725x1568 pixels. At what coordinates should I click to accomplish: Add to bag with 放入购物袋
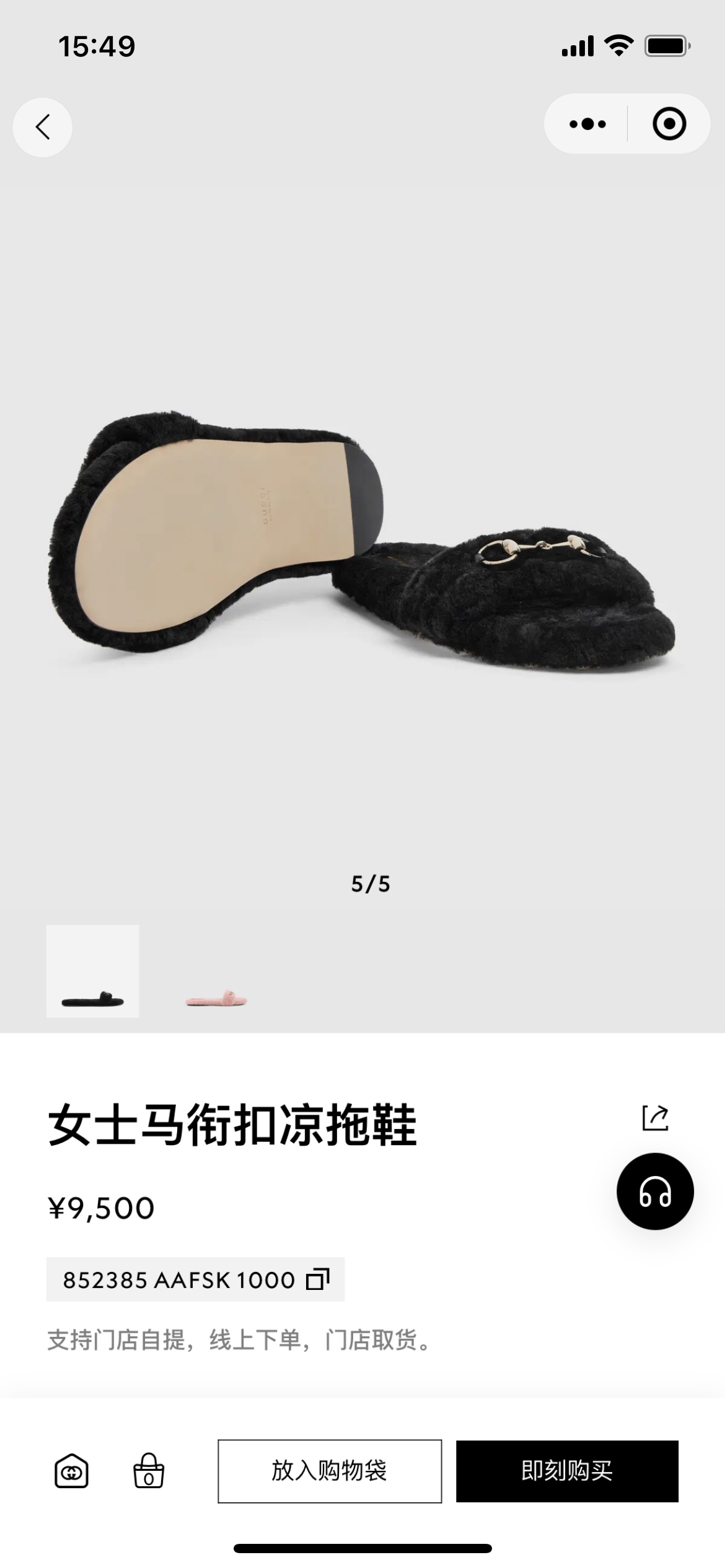pyautogui.click(x=330, y=1471)
